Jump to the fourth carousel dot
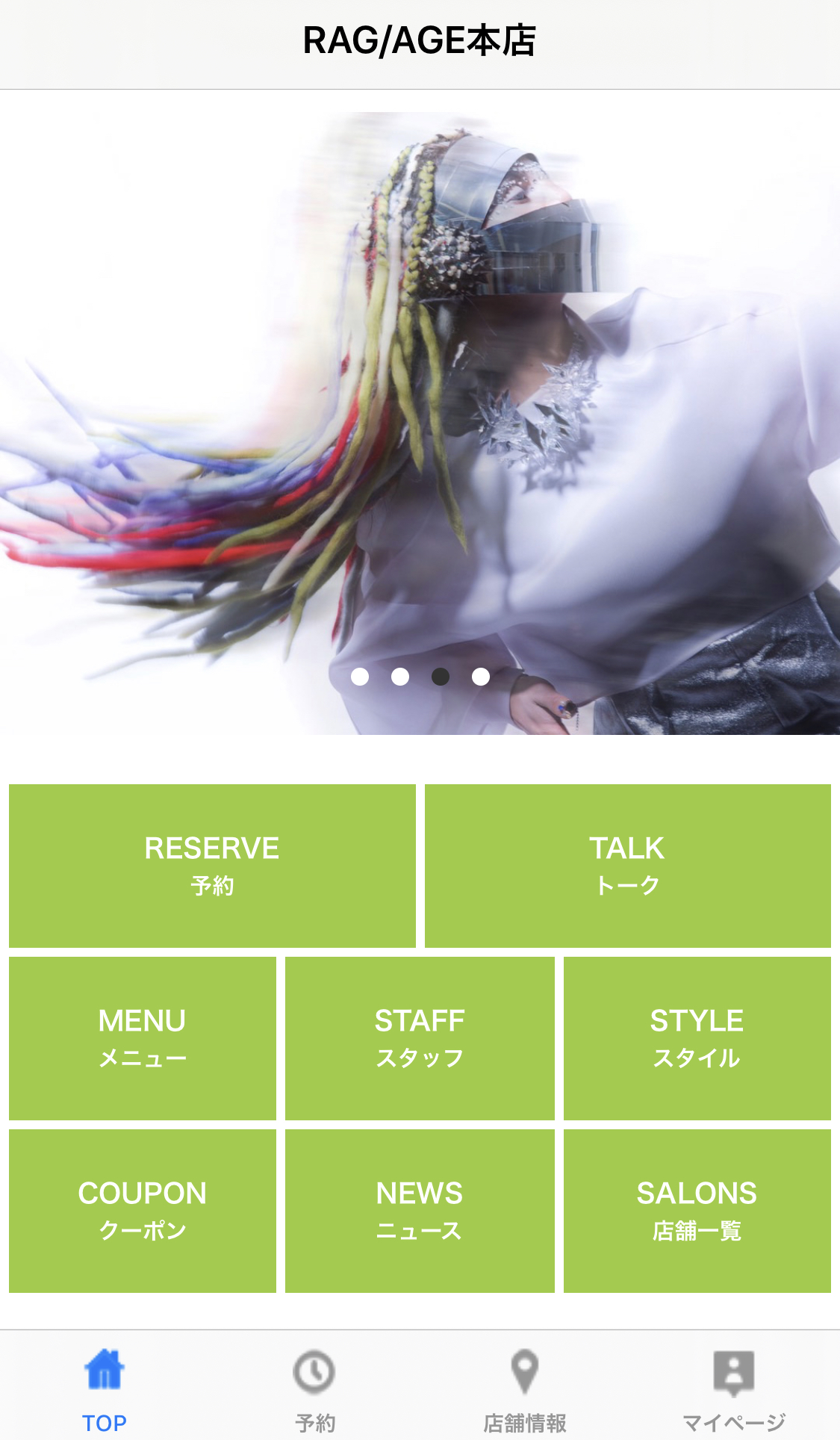Screen dimensions: 840x1440 481,677
